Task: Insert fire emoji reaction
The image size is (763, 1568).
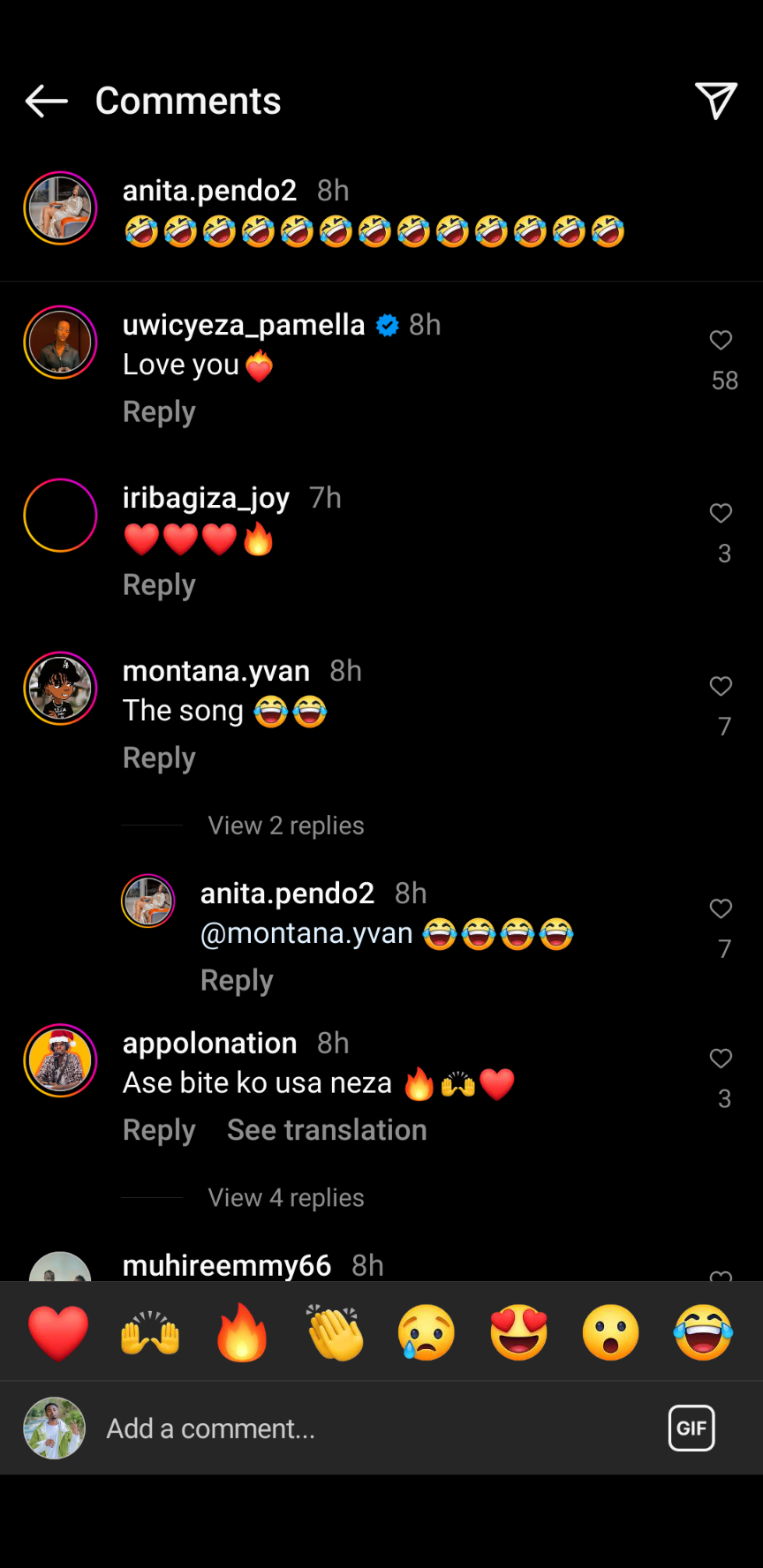Action: (242, 1332)
